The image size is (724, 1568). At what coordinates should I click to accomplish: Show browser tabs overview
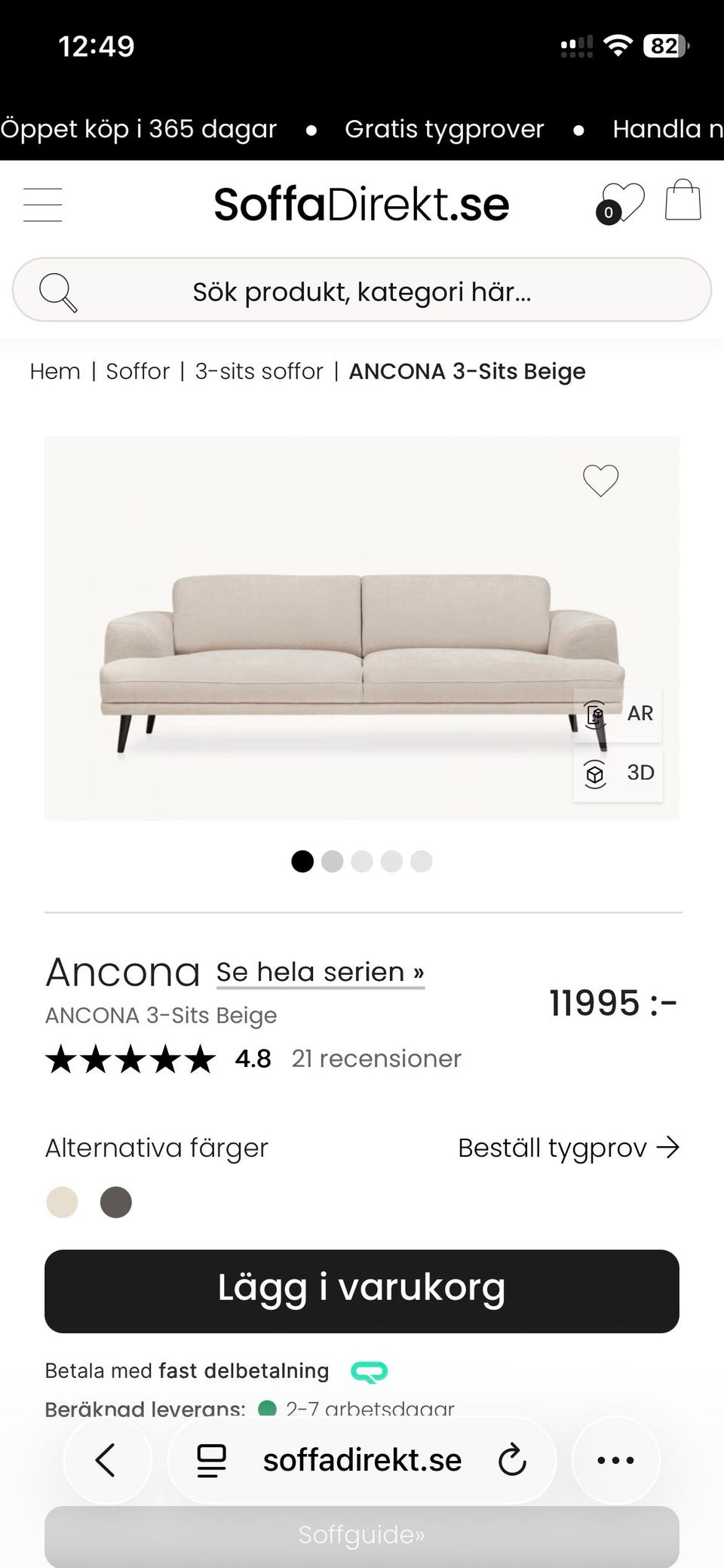(211, 1459)
